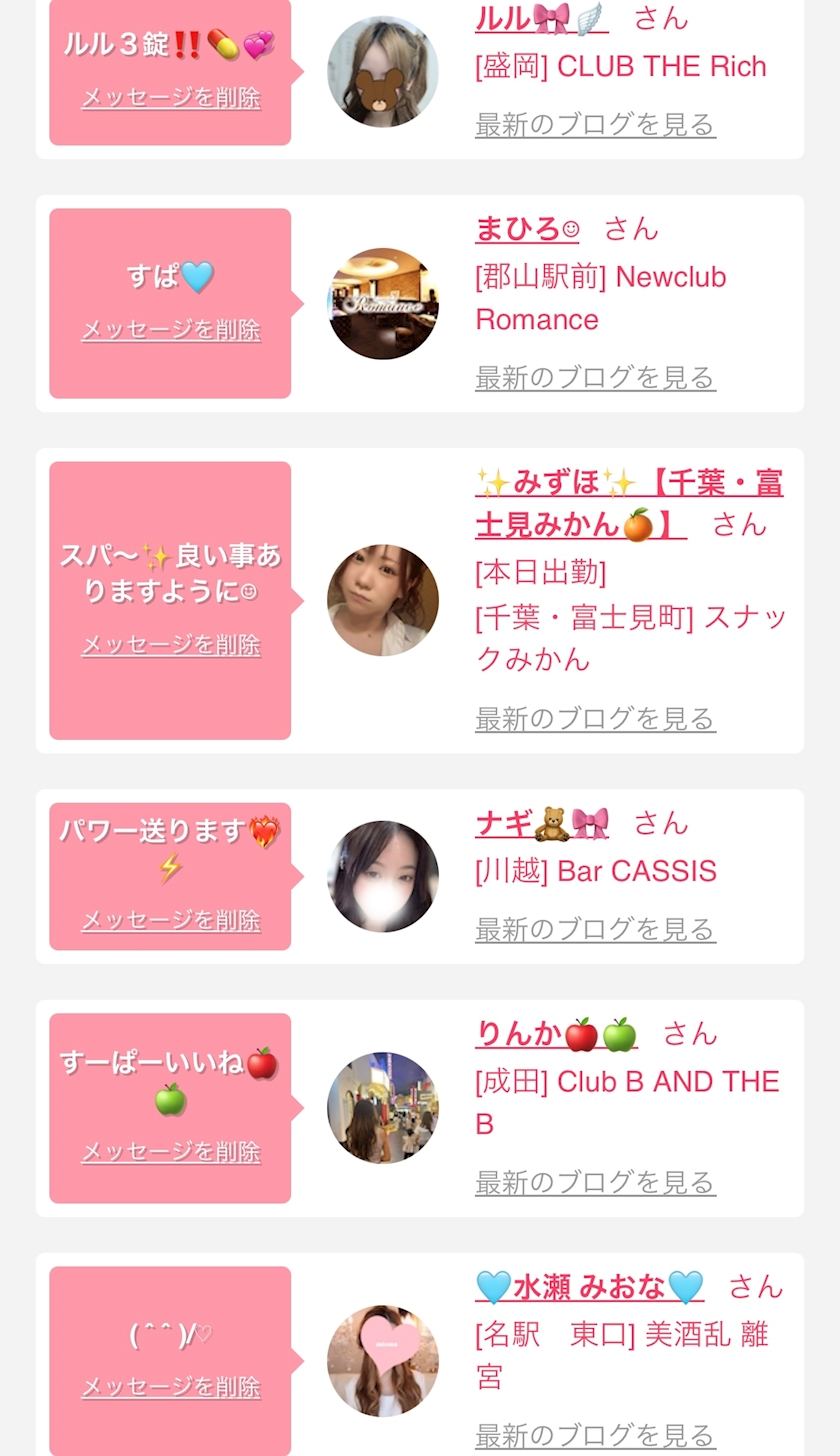The height and width of the screenshot is (1456, 840).
Task: Open ルル's profile name link
Action: click(540, 18)
